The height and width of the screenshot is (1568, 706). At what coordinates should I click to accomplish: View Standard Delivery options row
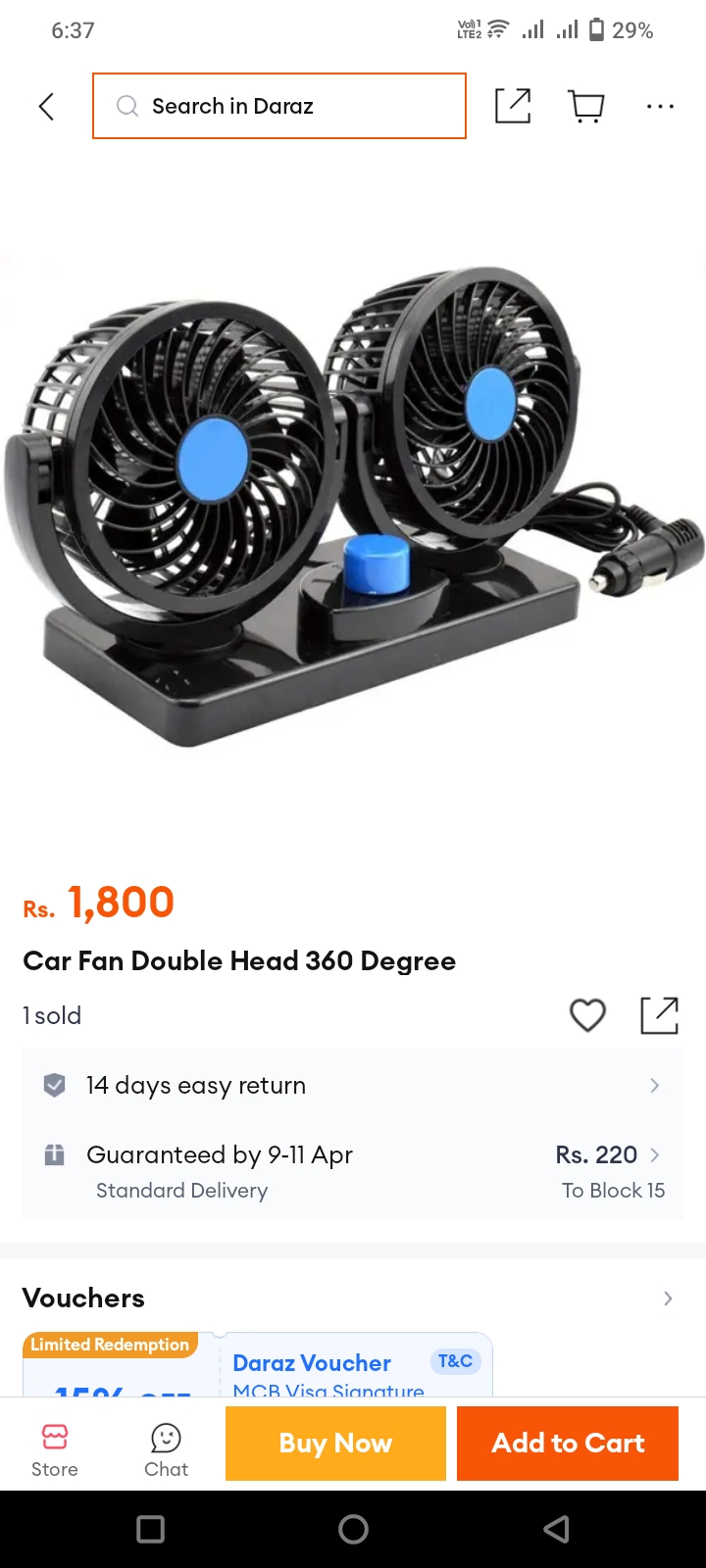pyautogui.click(x=353, y=1171)
